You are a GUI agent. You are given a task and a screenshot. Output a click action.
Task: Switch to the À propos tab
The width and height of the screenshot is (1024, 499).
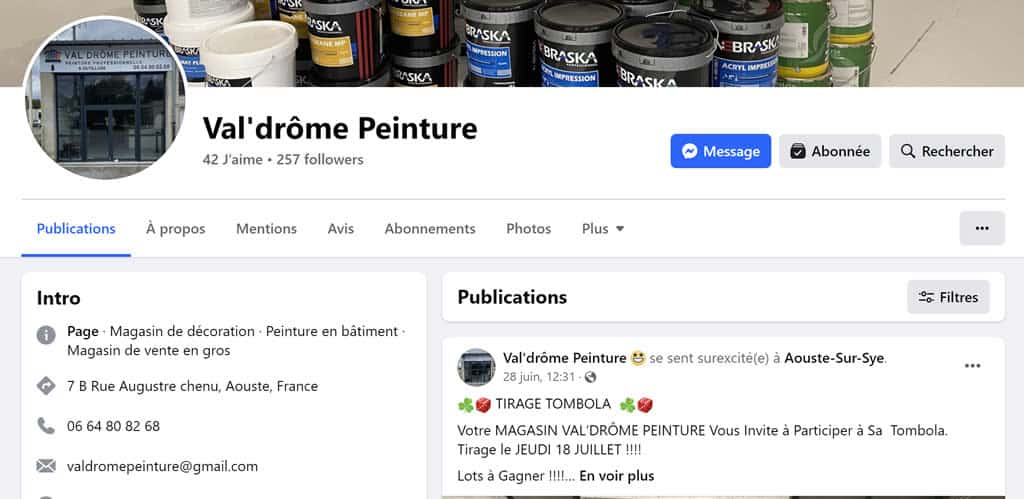[175, 228]
